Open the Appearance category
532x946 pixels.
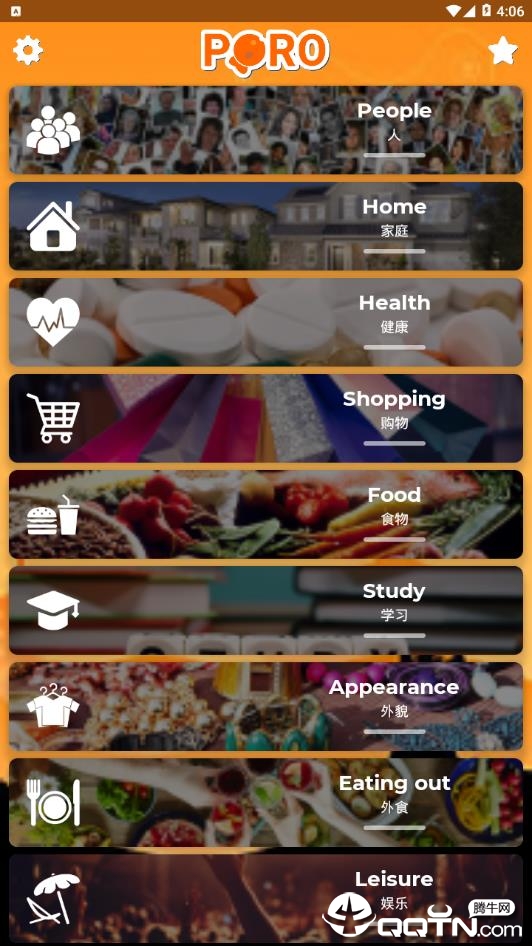[266, 706]
